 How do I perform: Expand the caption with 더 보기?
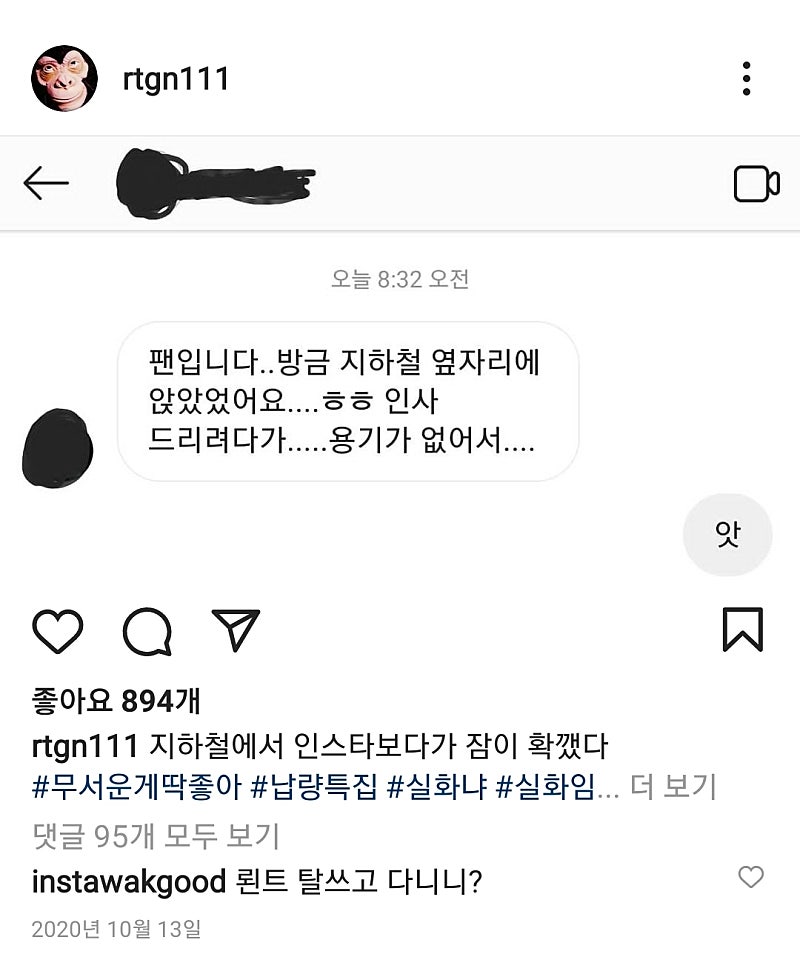pyautogui.click(x=673, y=787)
